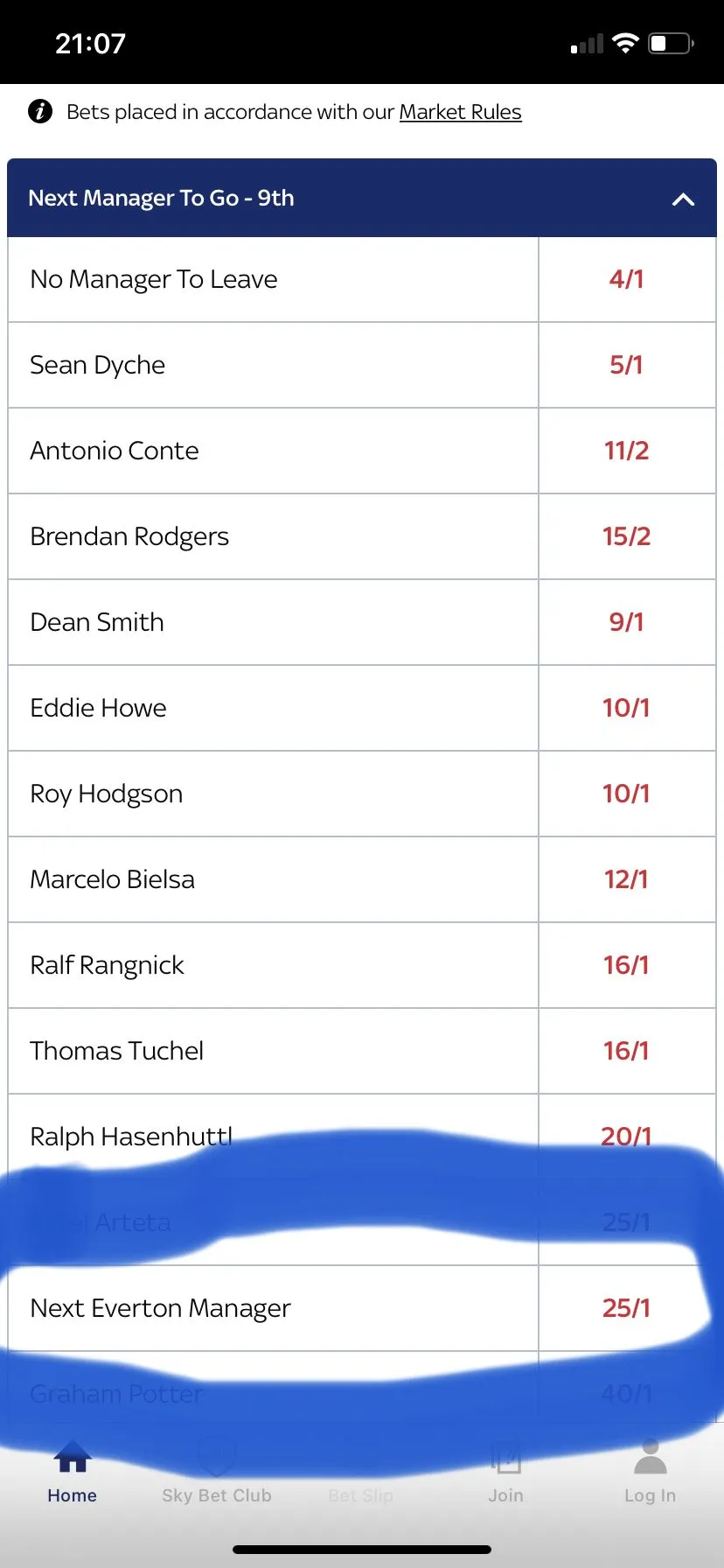
Task: Back Roy Hodgson at 10/1
Action: pos(626,794)
